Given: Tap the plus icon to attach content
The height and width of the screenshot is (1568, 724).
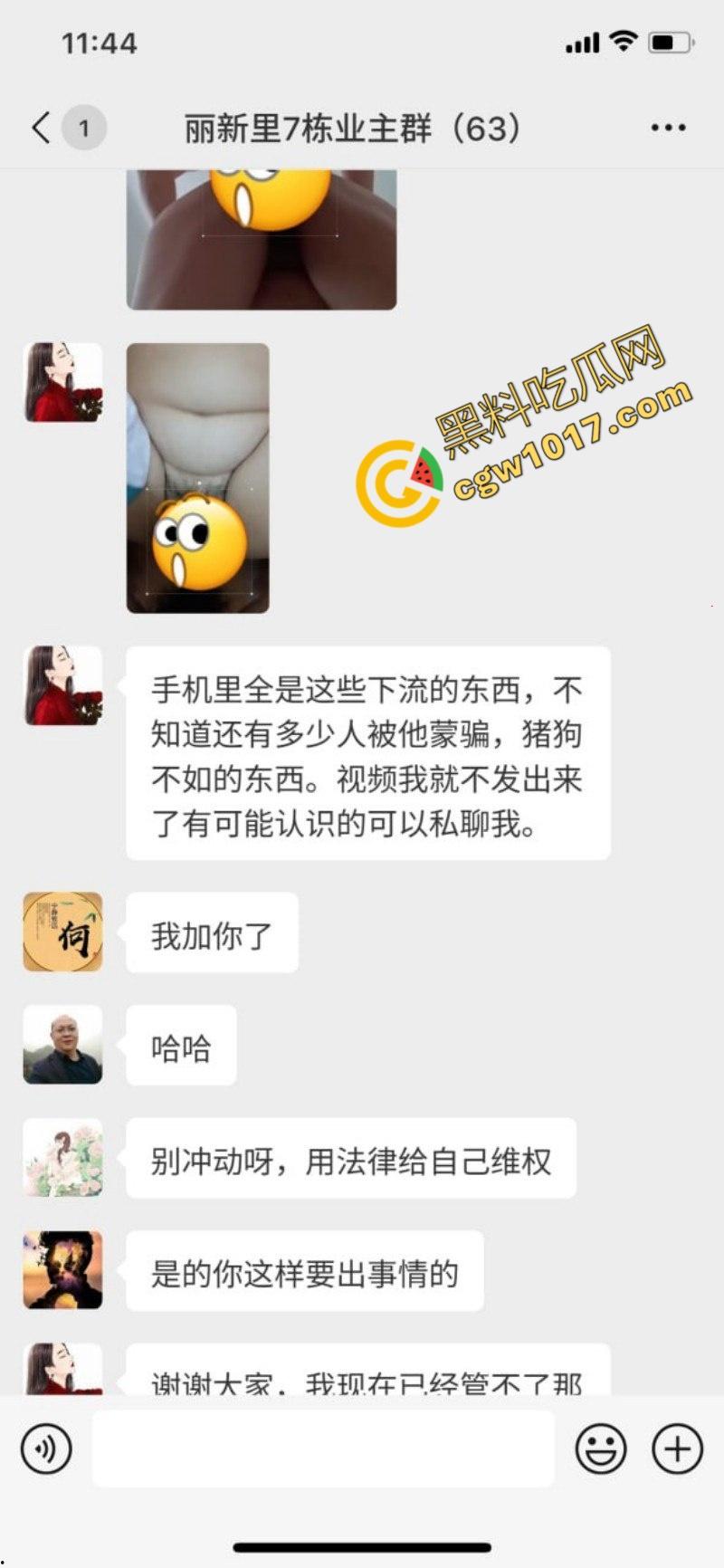Looking at the screenshot, I should tap(674, 1448).
